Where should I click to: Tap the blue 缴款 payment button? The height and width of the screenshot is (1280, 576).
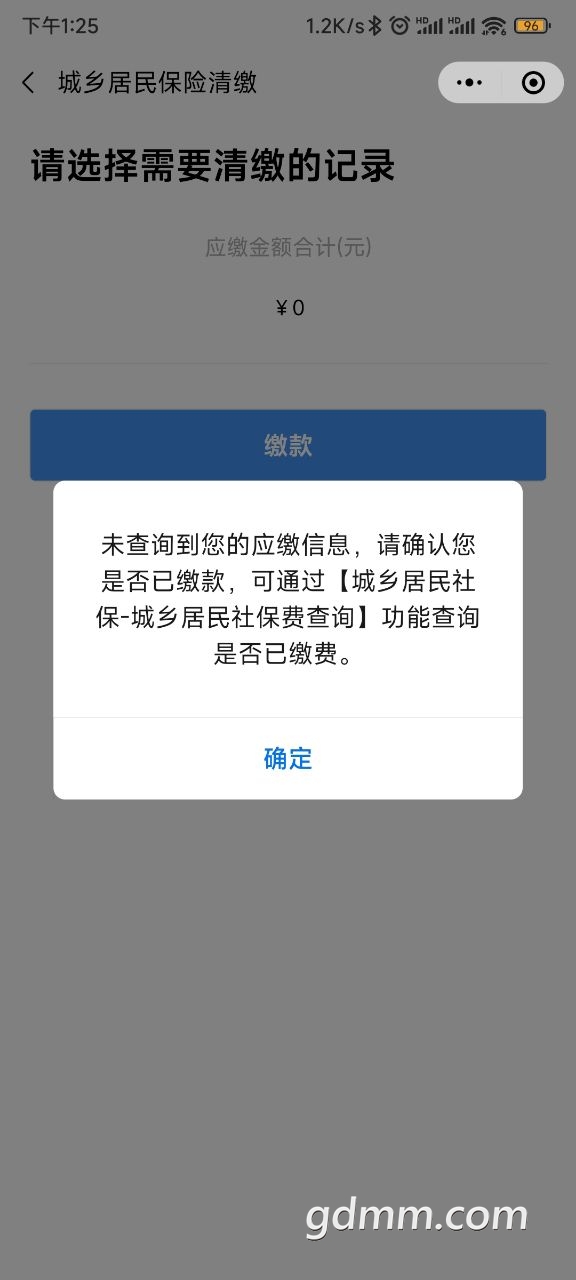[288, 445]
